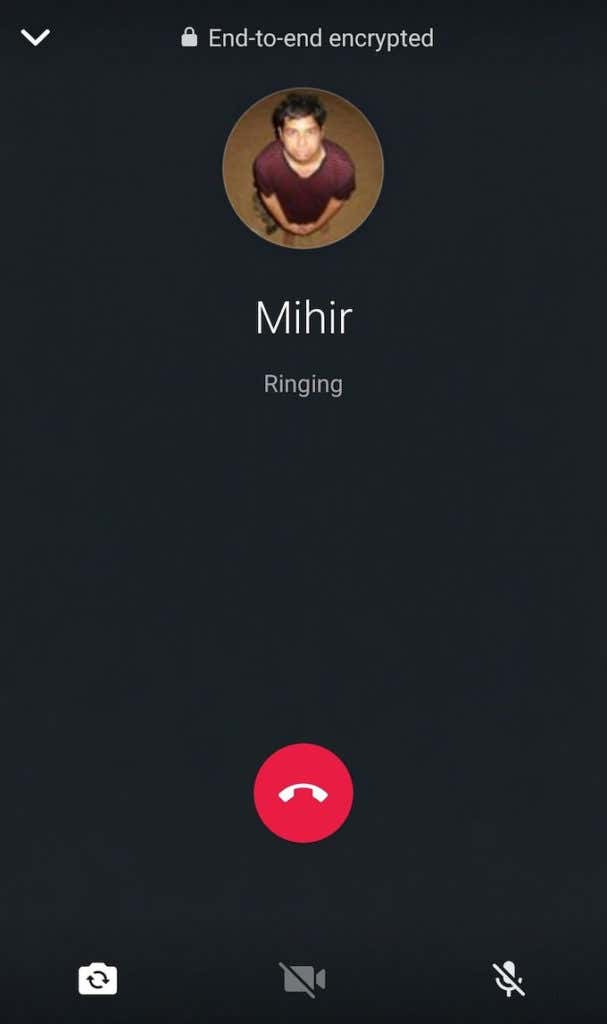The height and width of the screenshot is (1024, 607).
Task: Toggle the video camera
Action: pyautogui.click(x=304, y=980)
